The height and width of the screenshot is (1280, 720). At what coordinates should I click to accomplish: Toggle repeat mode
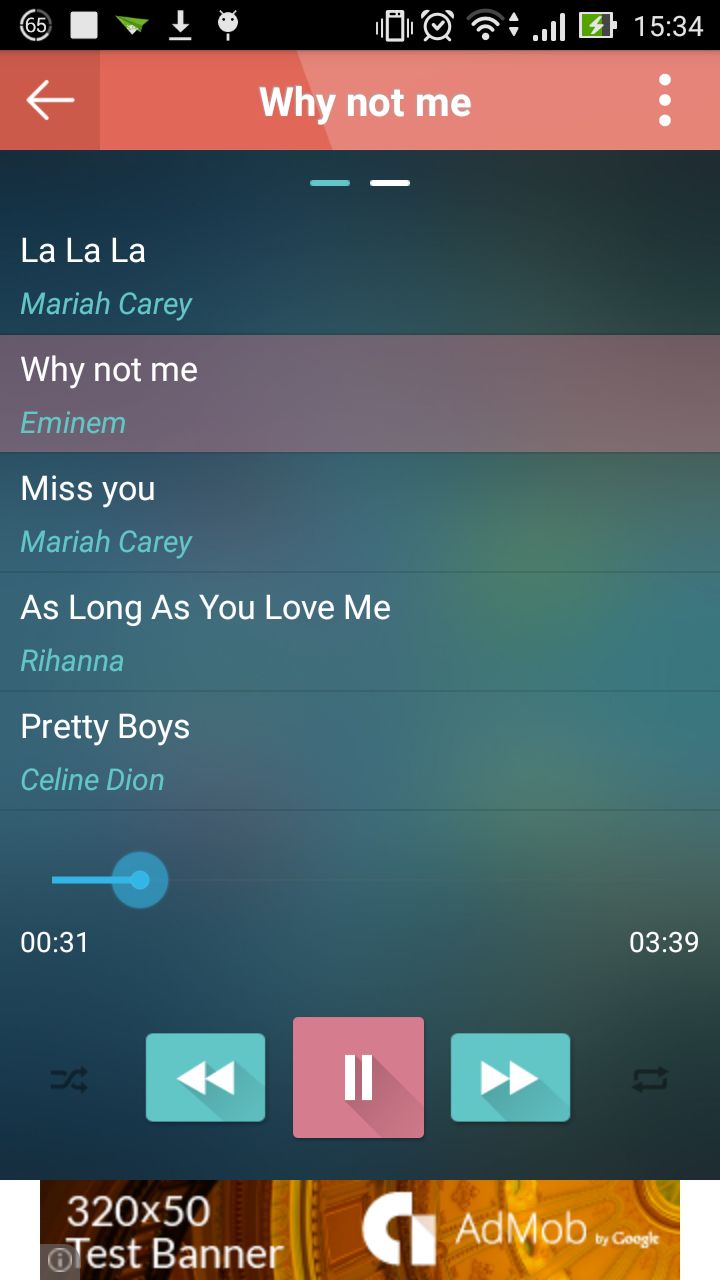tap(650, 1079)
